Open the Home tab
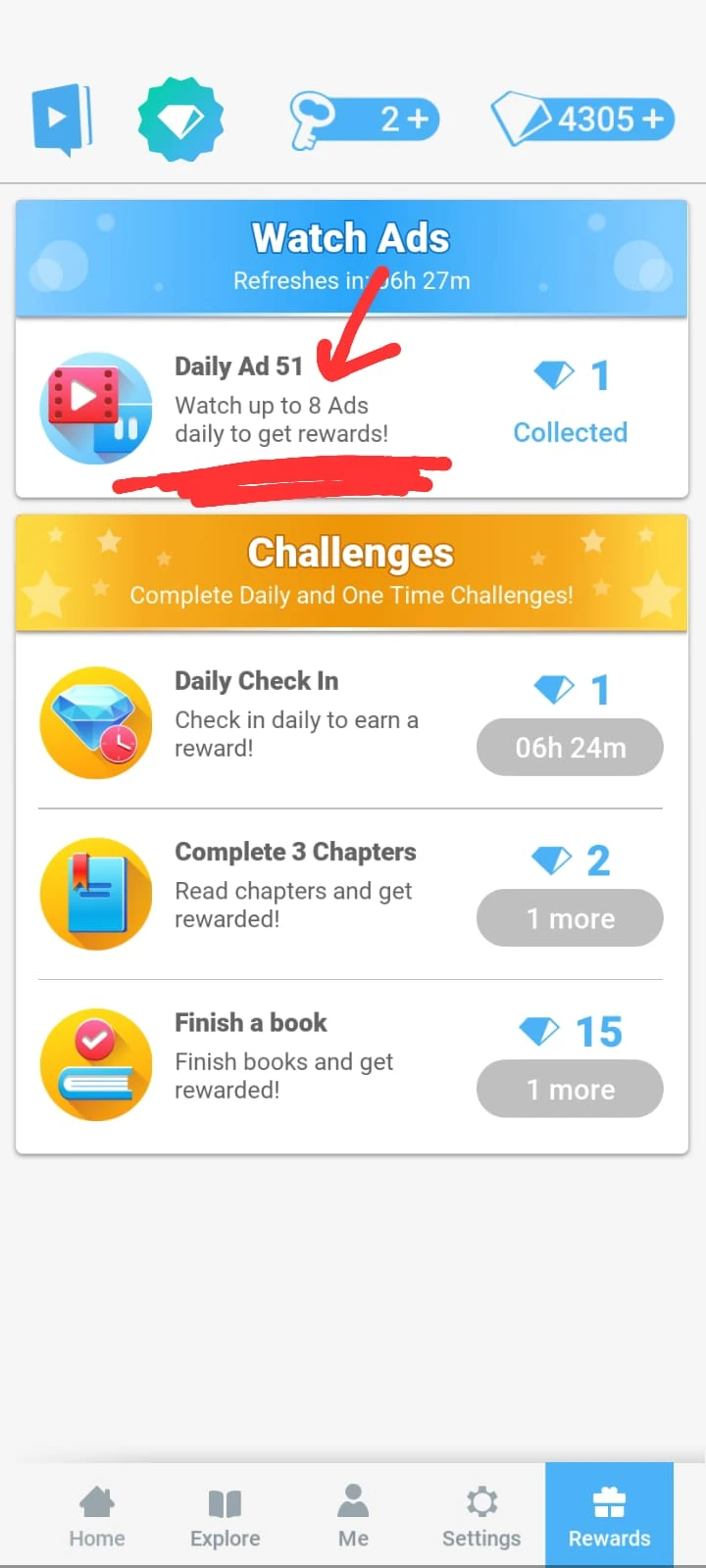The image size is (706, 1568). (96, 1514)
